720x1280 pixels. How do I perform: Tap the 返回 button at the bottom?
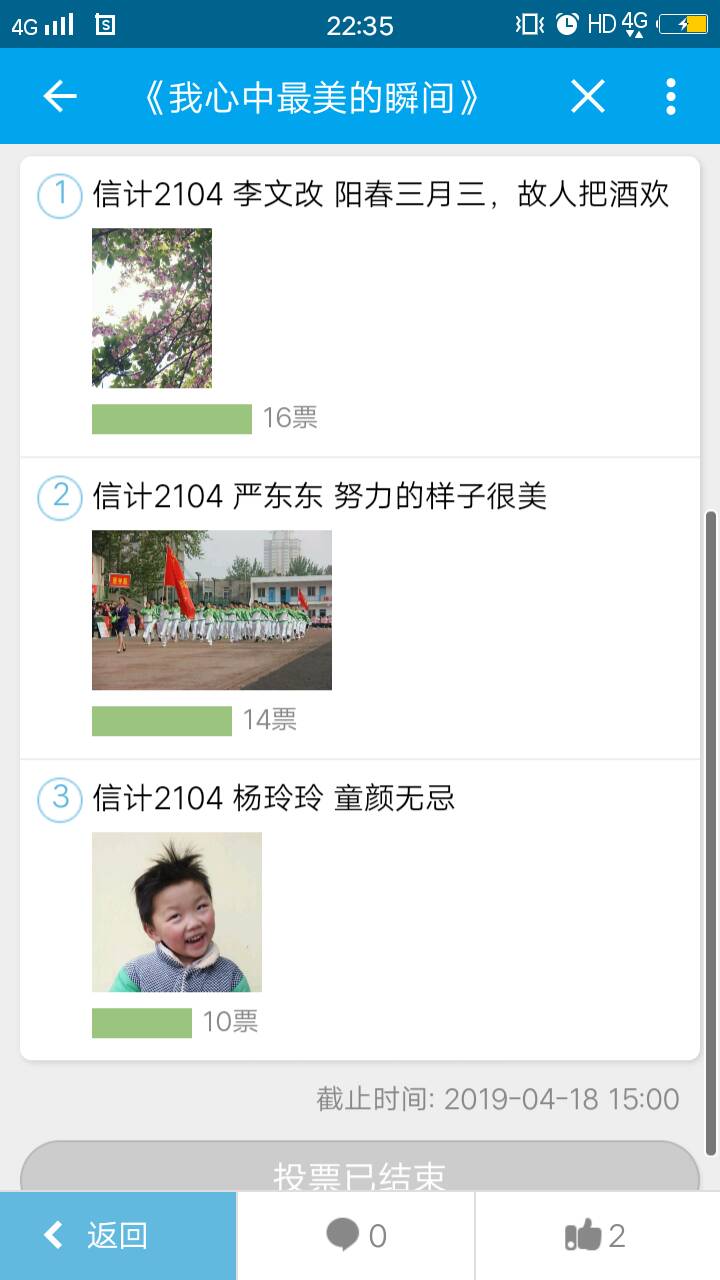[x=118, y=1236]
